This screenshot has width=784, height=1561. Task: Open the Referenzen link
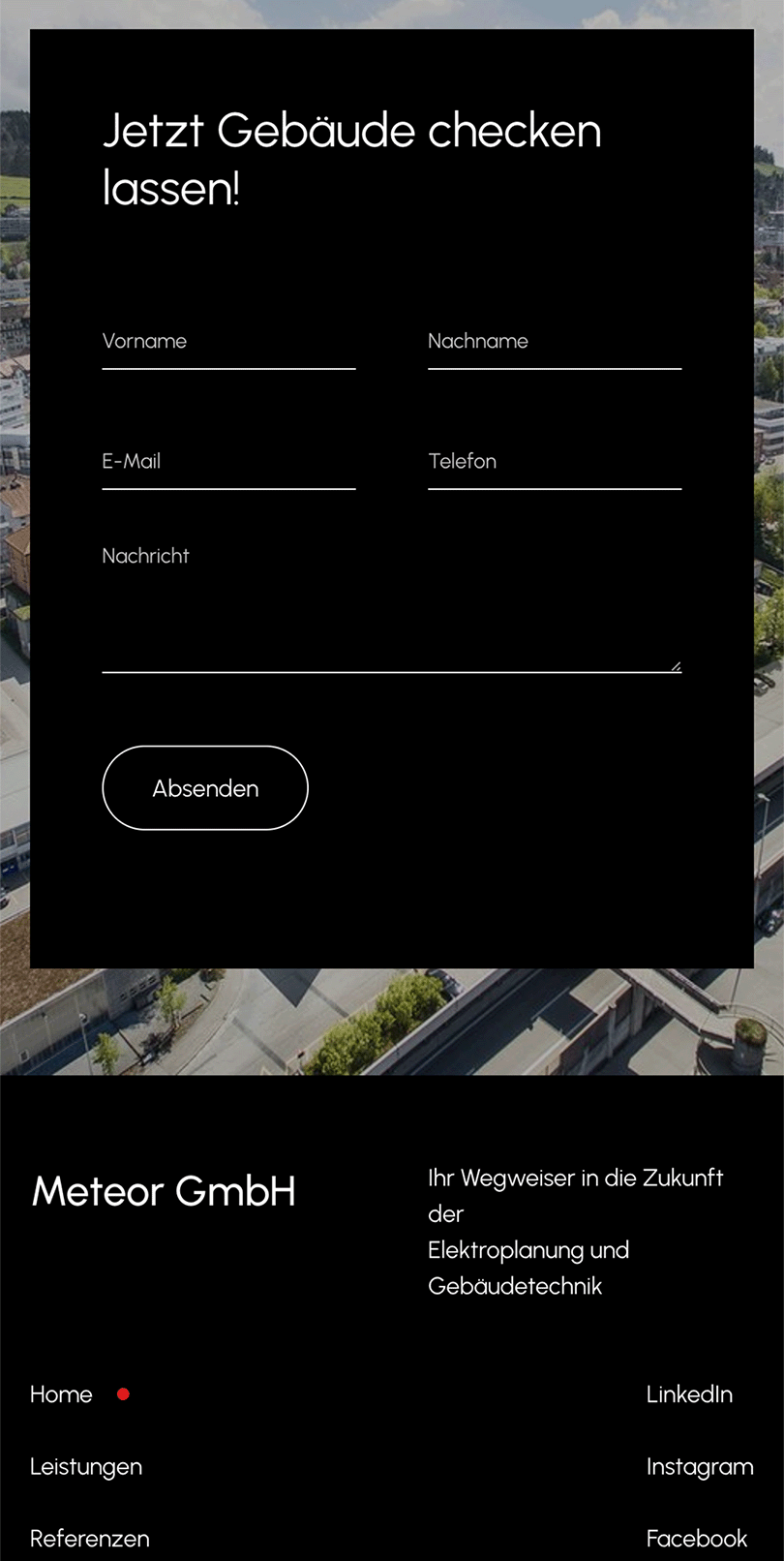click(90, 1539)
